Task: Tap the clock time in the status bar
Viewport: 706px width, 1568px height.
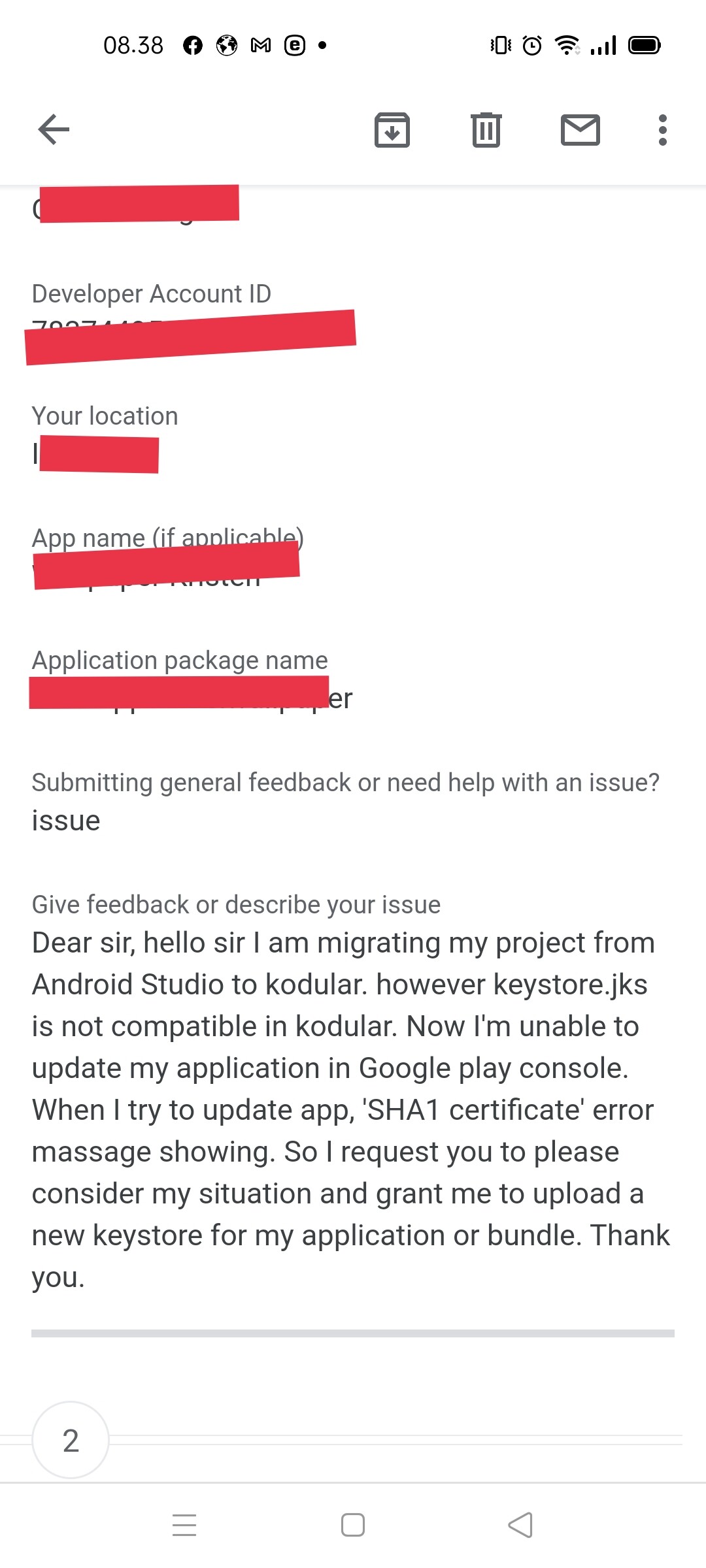Action: click(133, 44)
